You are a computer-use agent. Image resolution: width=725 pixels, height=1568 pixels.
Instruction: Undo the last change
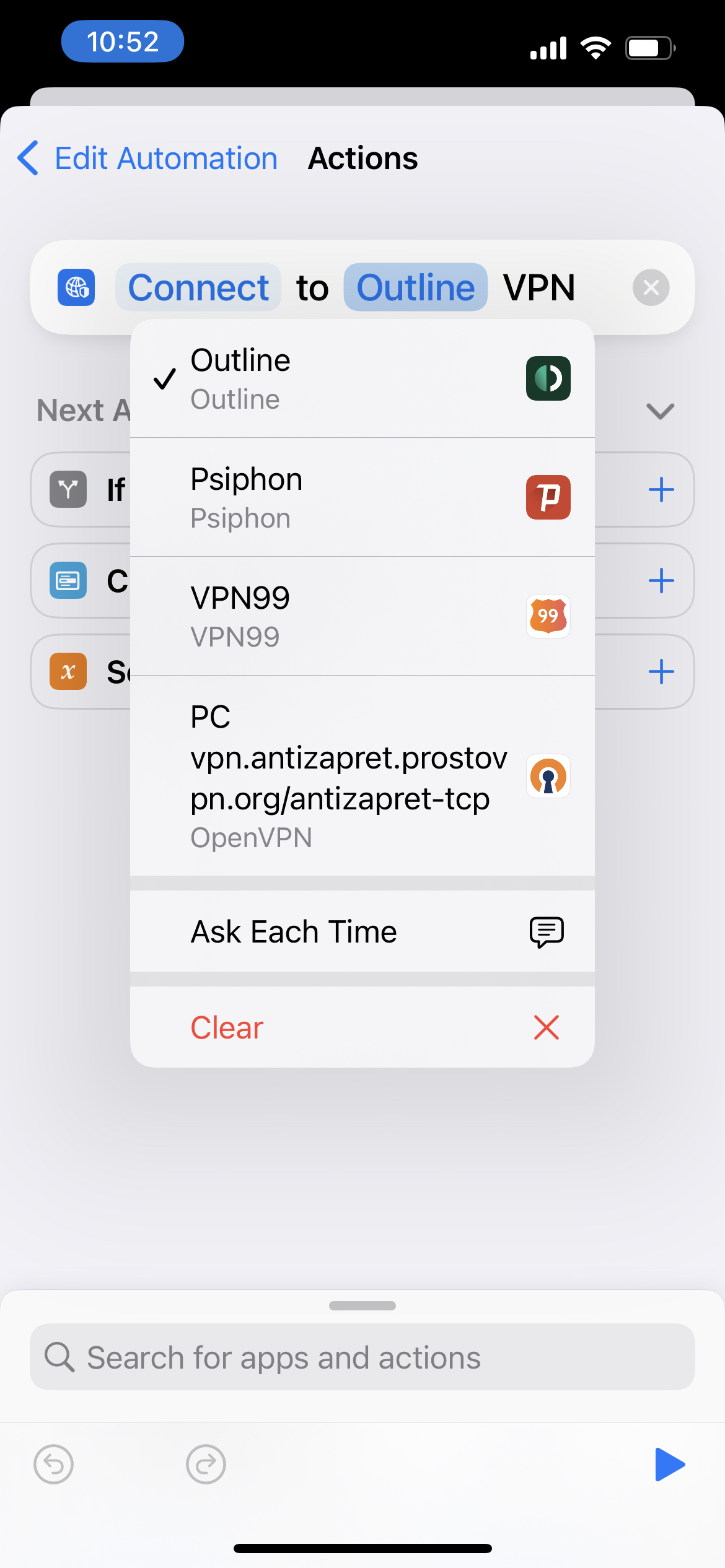53,1465
